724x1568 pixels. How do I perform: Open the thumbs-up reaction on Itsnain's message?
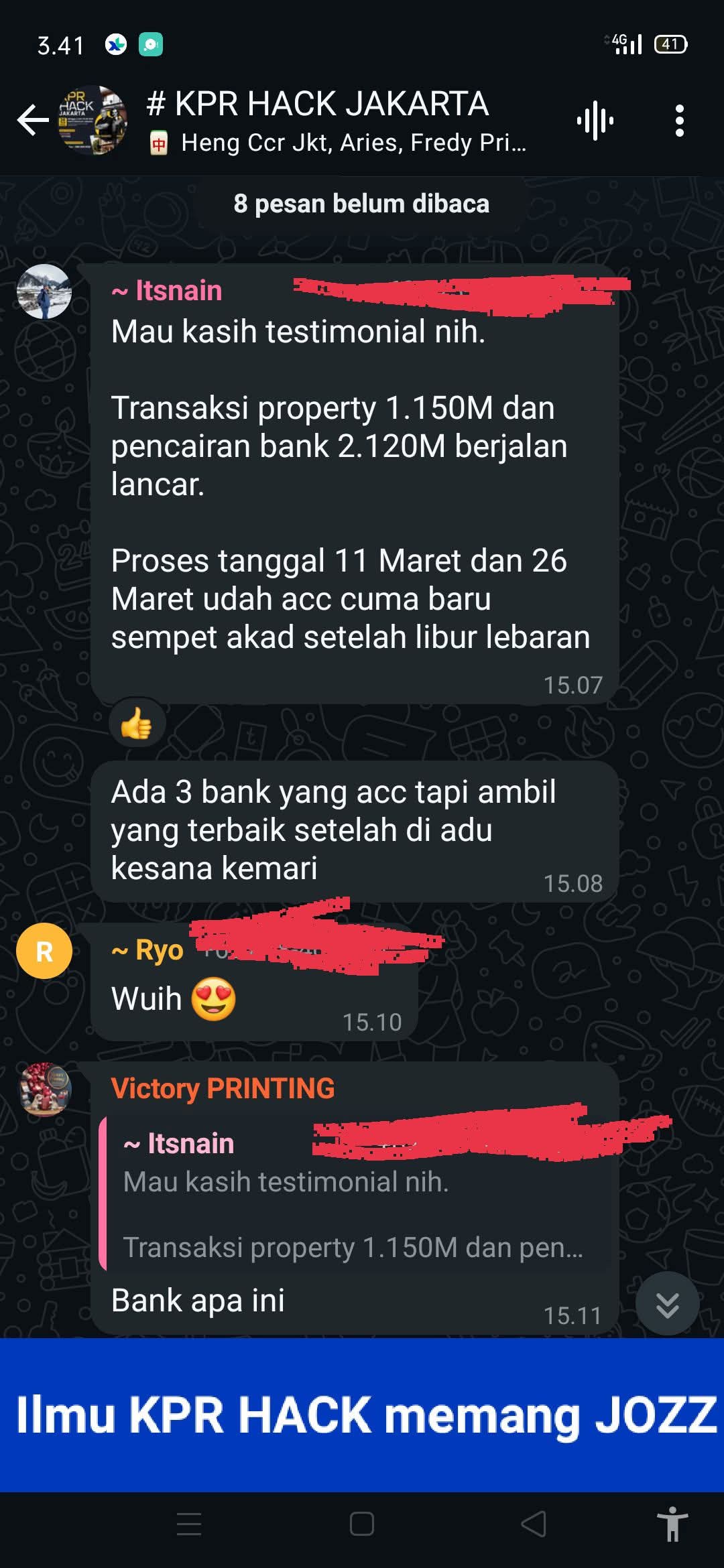pos(137,724)
